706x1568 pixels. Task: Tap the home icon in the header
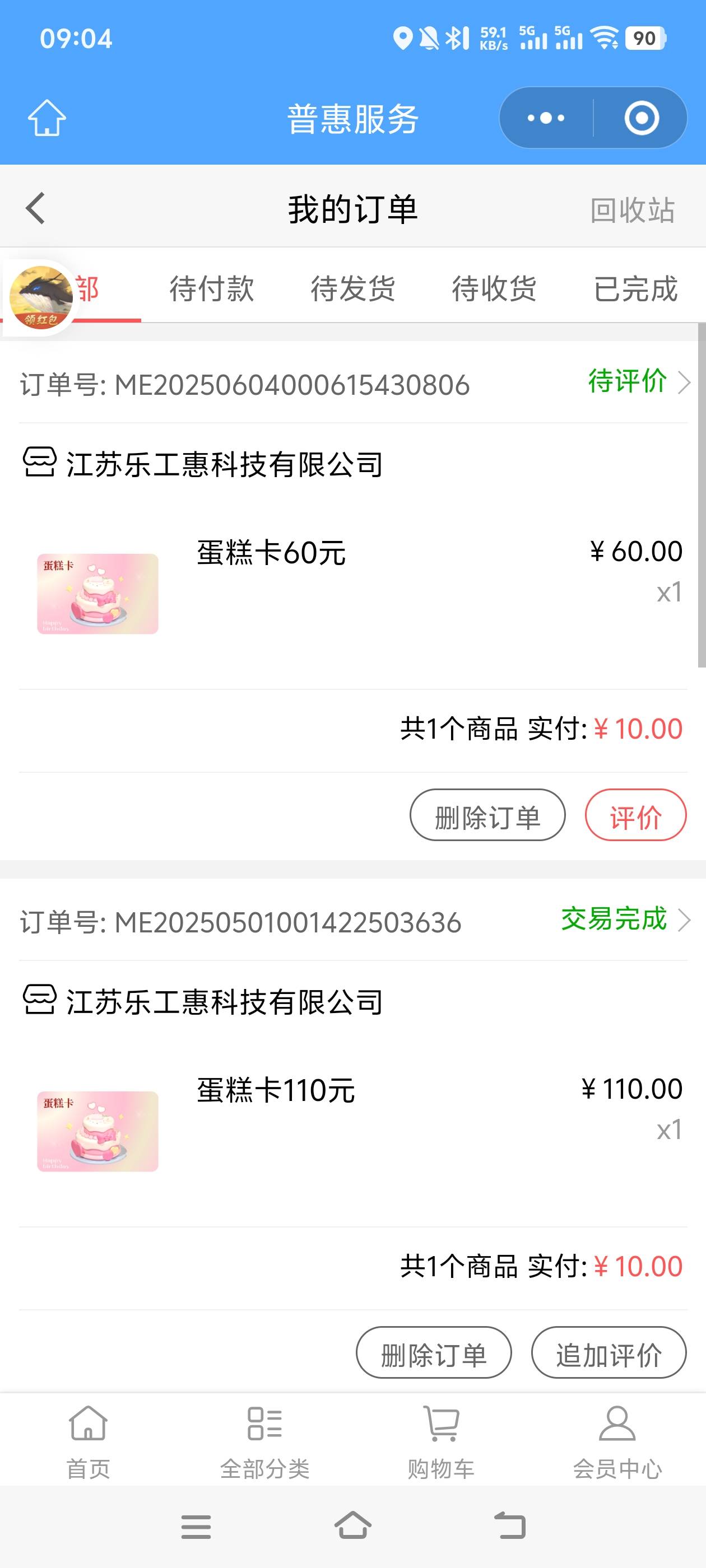47,118
